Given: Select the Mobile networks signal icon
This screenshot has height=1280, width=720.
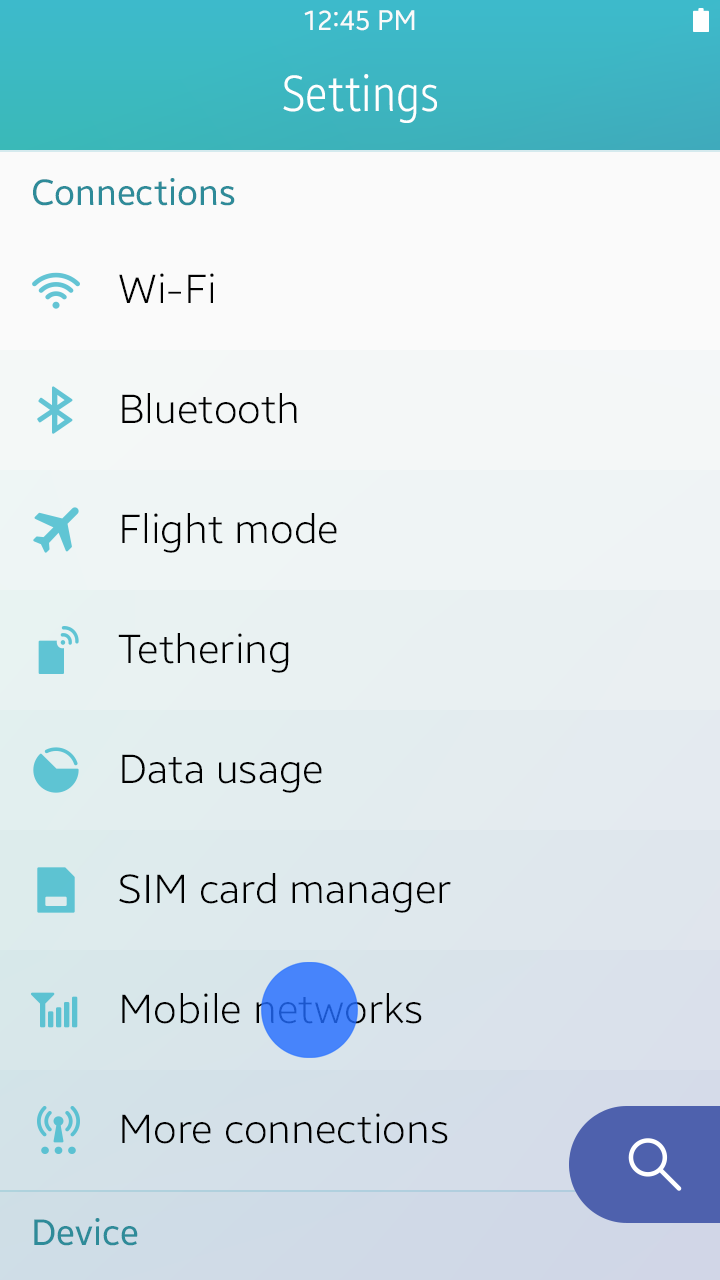Looking at the screenshot, I should pos(57,1010).
